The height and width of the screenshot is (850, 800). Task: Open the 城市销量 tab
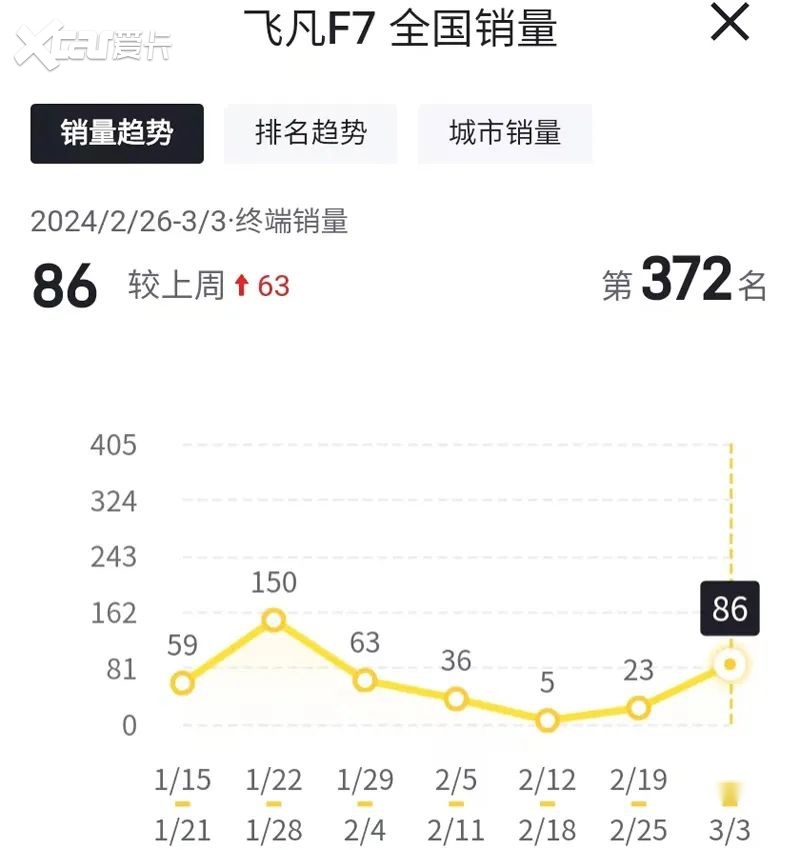(x=505, y=133)
